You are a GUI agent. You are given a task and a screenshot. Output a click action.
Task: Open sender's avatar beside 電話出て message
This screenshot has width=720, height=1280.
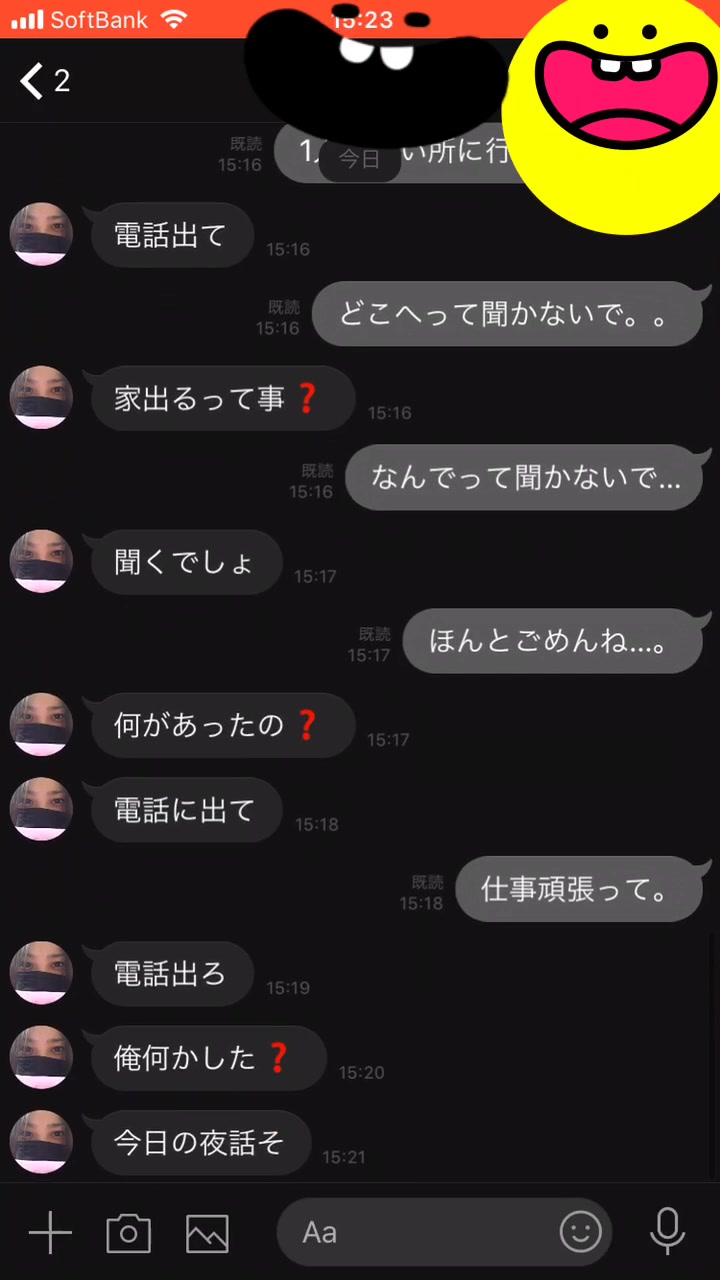coord(41,235)
